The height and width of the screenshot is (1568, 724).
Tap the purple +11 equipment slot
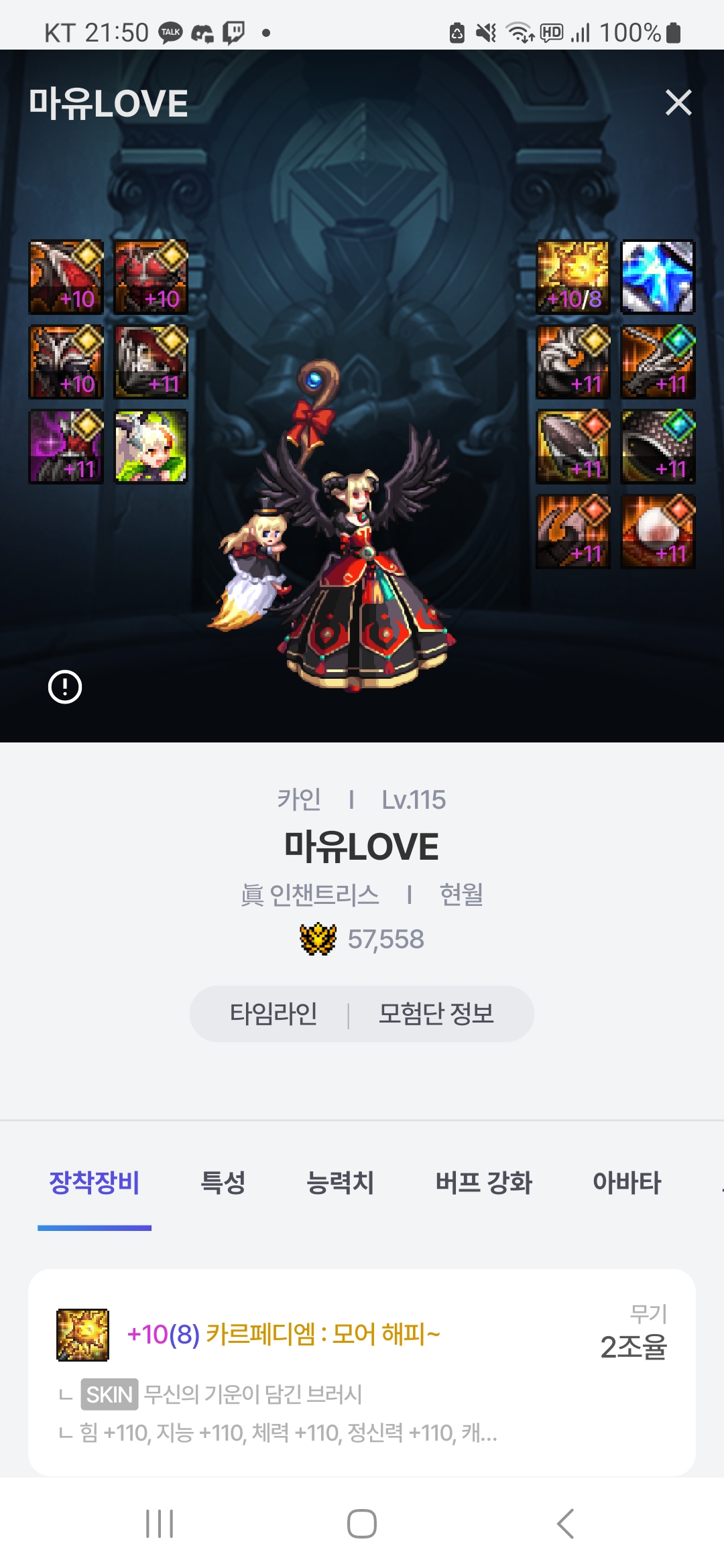point(66,446)
